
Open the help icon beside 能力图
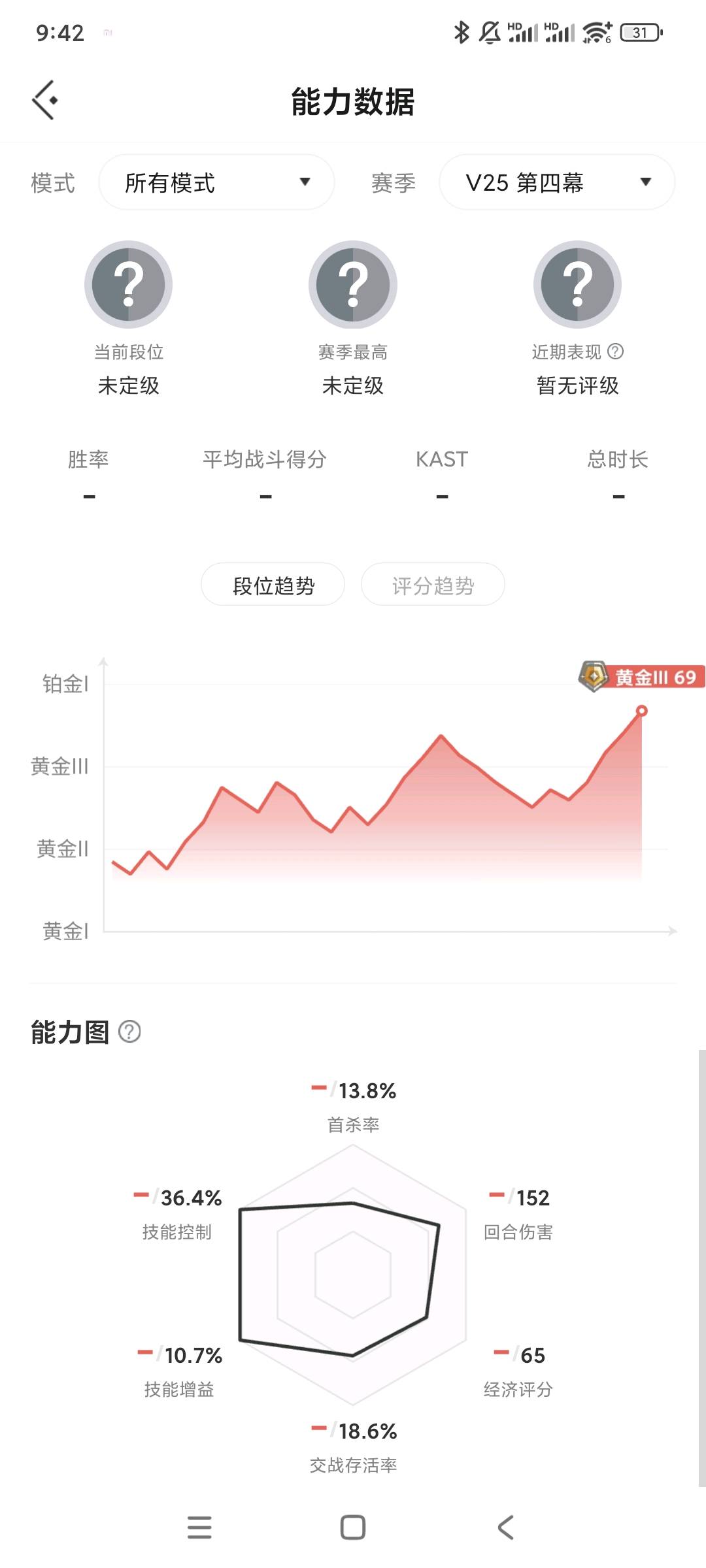[x=129, y=1032]
